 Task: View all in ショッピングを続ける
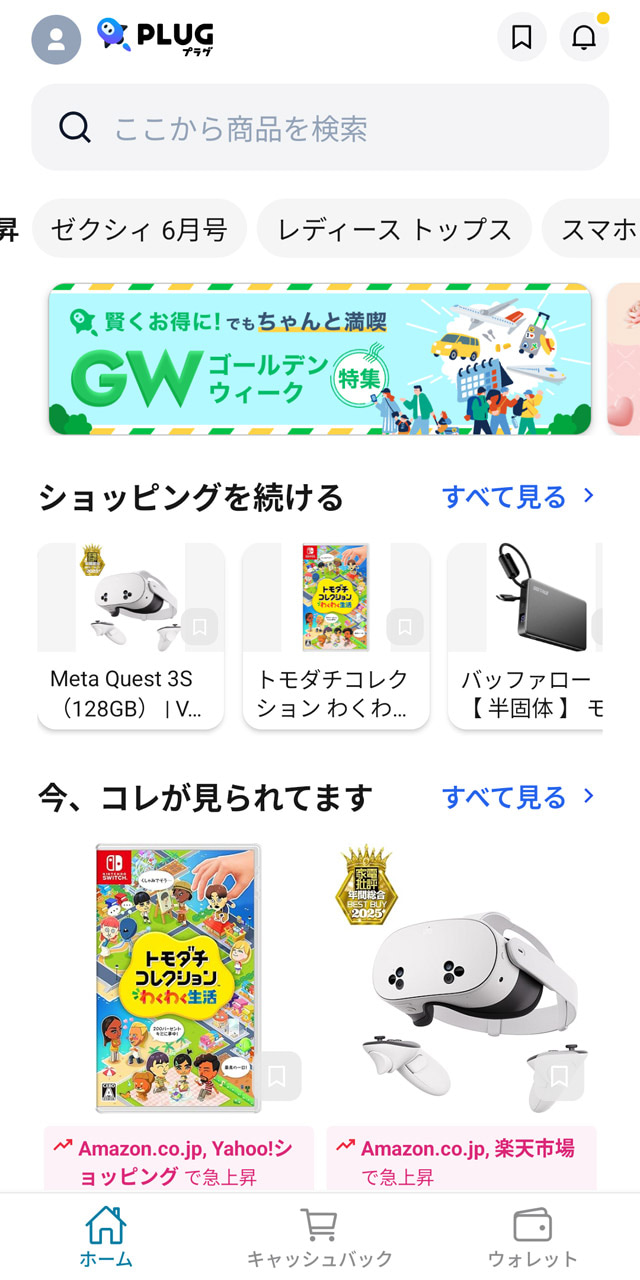coord(518,497)
